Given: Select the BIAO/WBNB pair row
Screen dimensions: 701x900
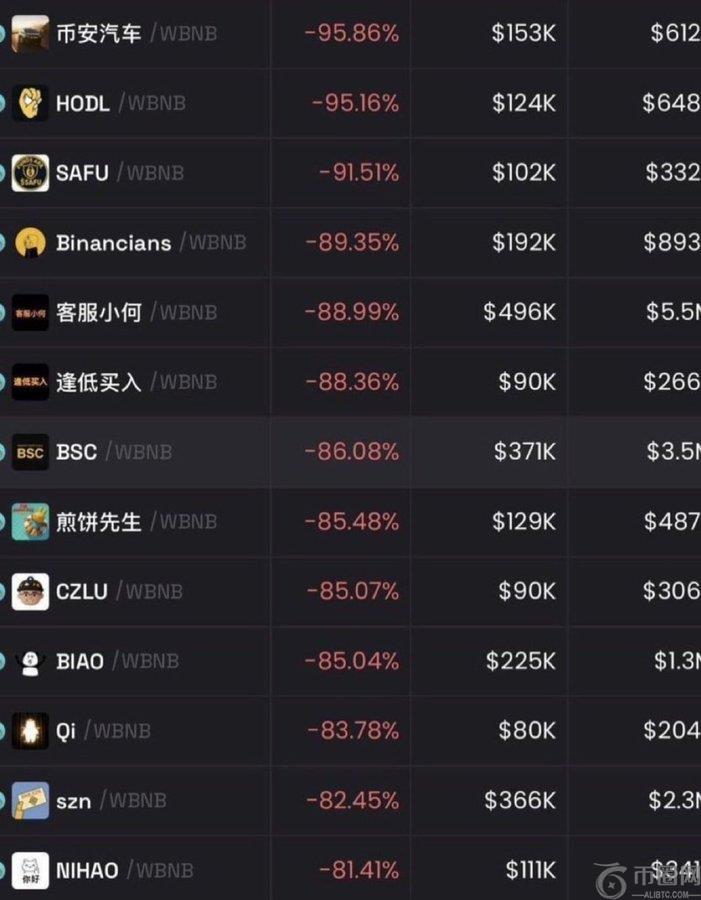Looking at the screenshot, I should (80, 661).
